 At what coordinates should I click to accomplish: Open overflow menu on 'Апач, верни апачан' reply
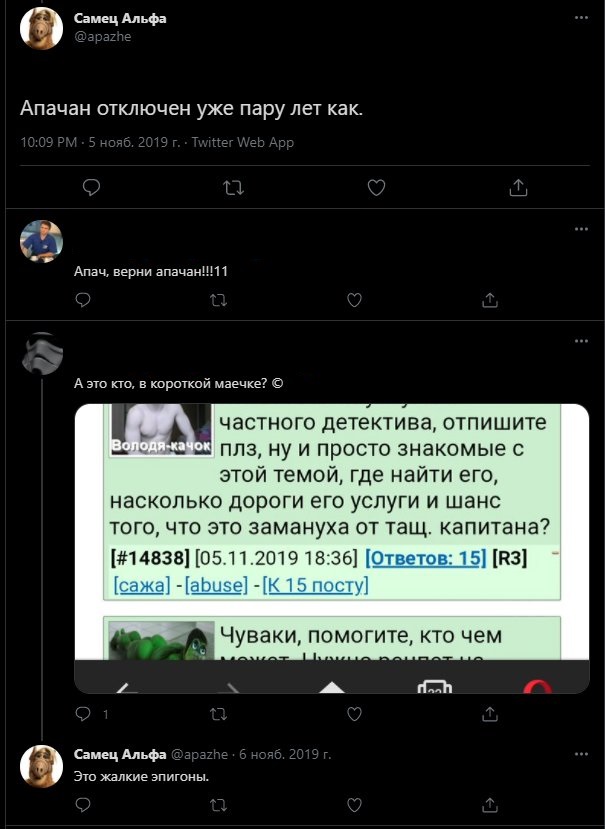click(x=581, y=229)
